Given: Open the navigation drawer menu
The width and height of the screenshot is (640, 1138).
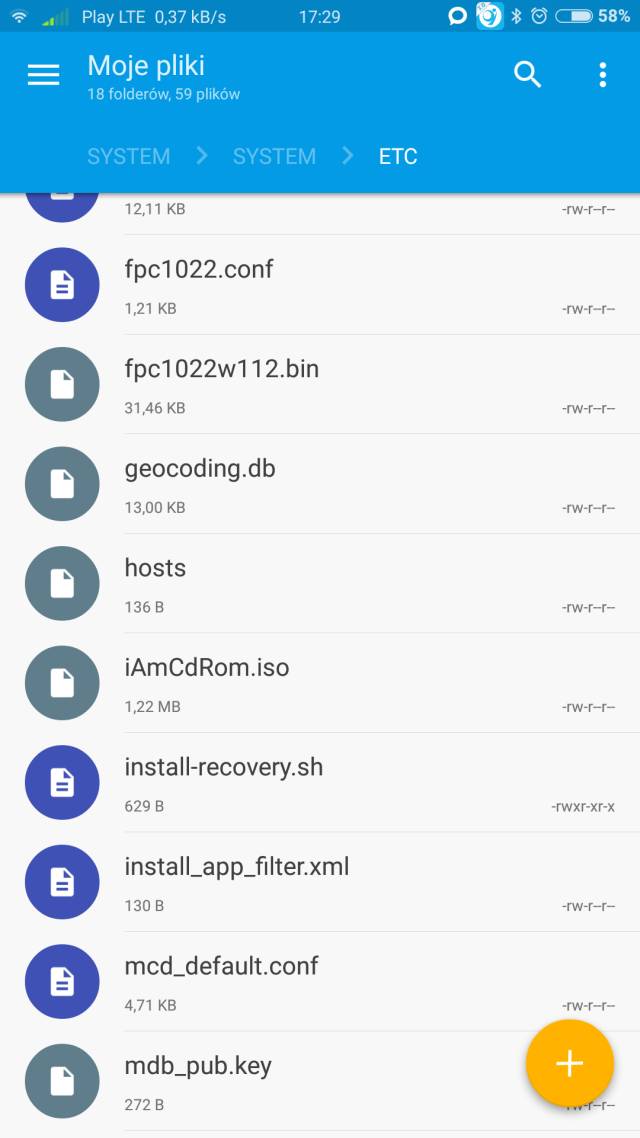Looking at the screenshot, I should (x=43, y=75).
